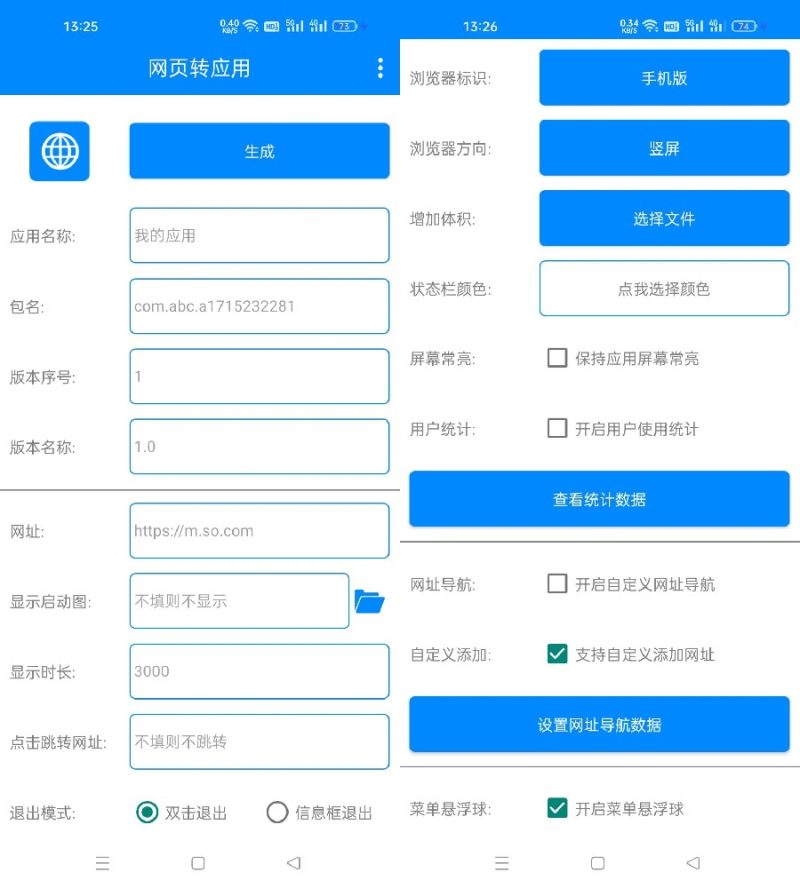Tap the 显示时长 field

[x=259, y=671]
